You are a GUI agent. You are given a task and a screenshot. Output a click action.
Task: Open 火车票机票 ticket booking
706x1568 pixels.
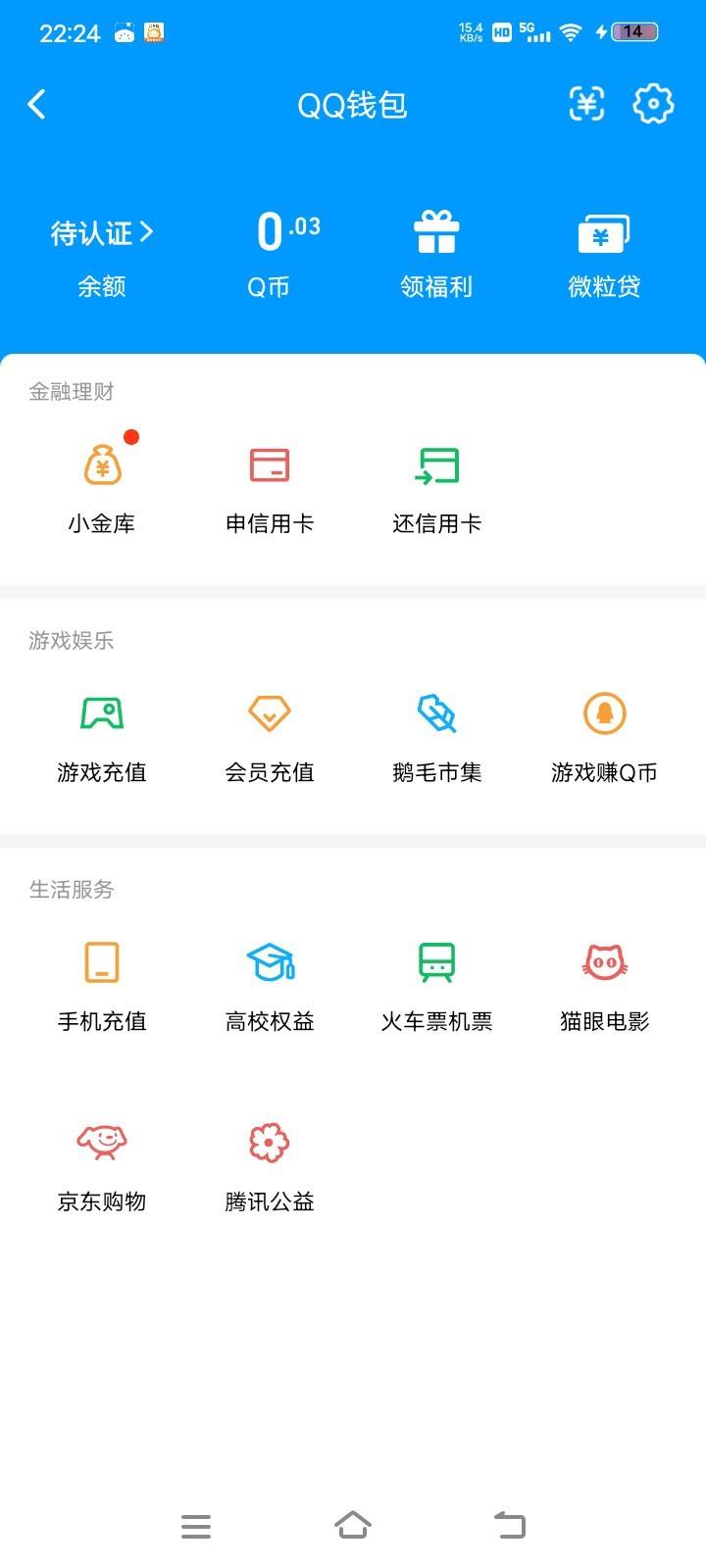436,983
